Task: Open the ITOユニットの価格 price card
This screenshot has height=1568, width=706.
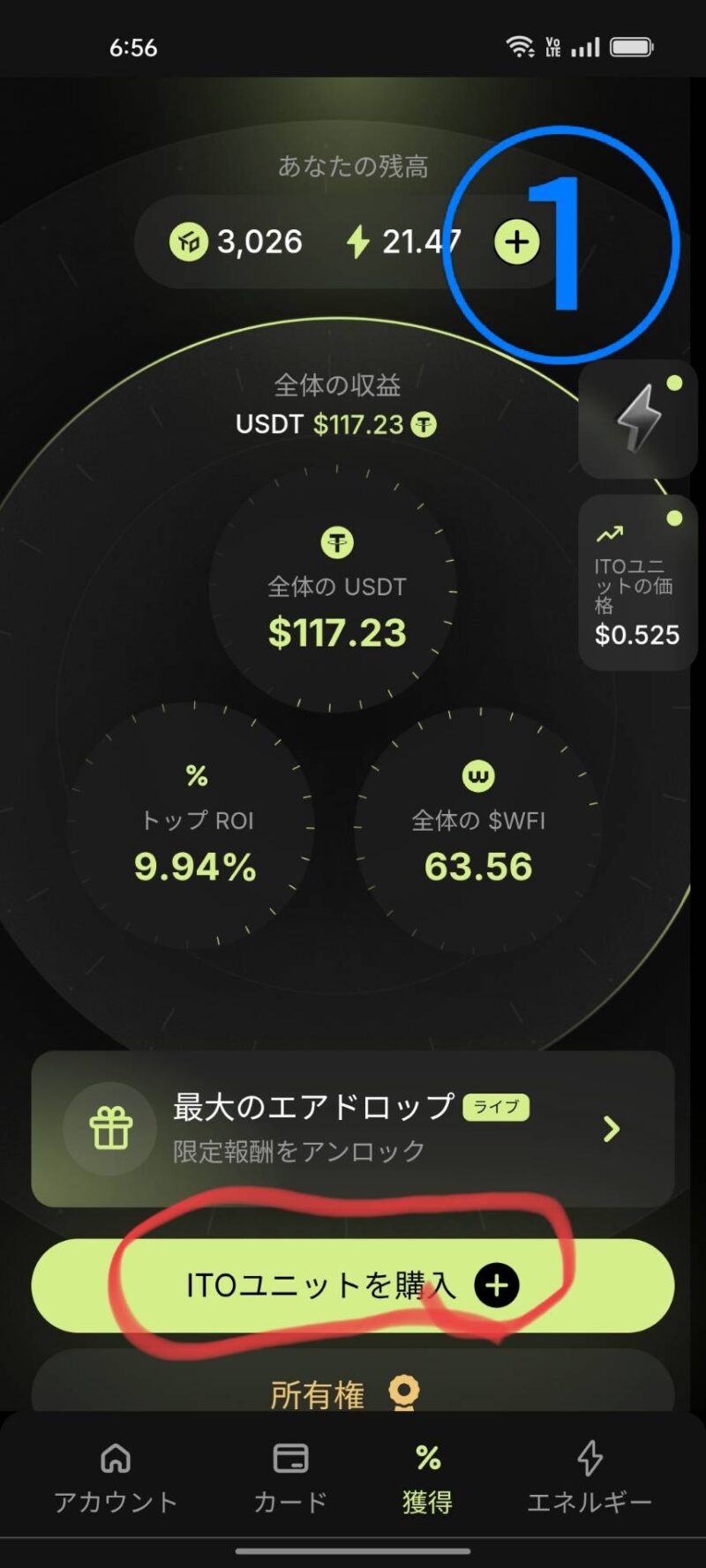Action: (x=637, y=584)
